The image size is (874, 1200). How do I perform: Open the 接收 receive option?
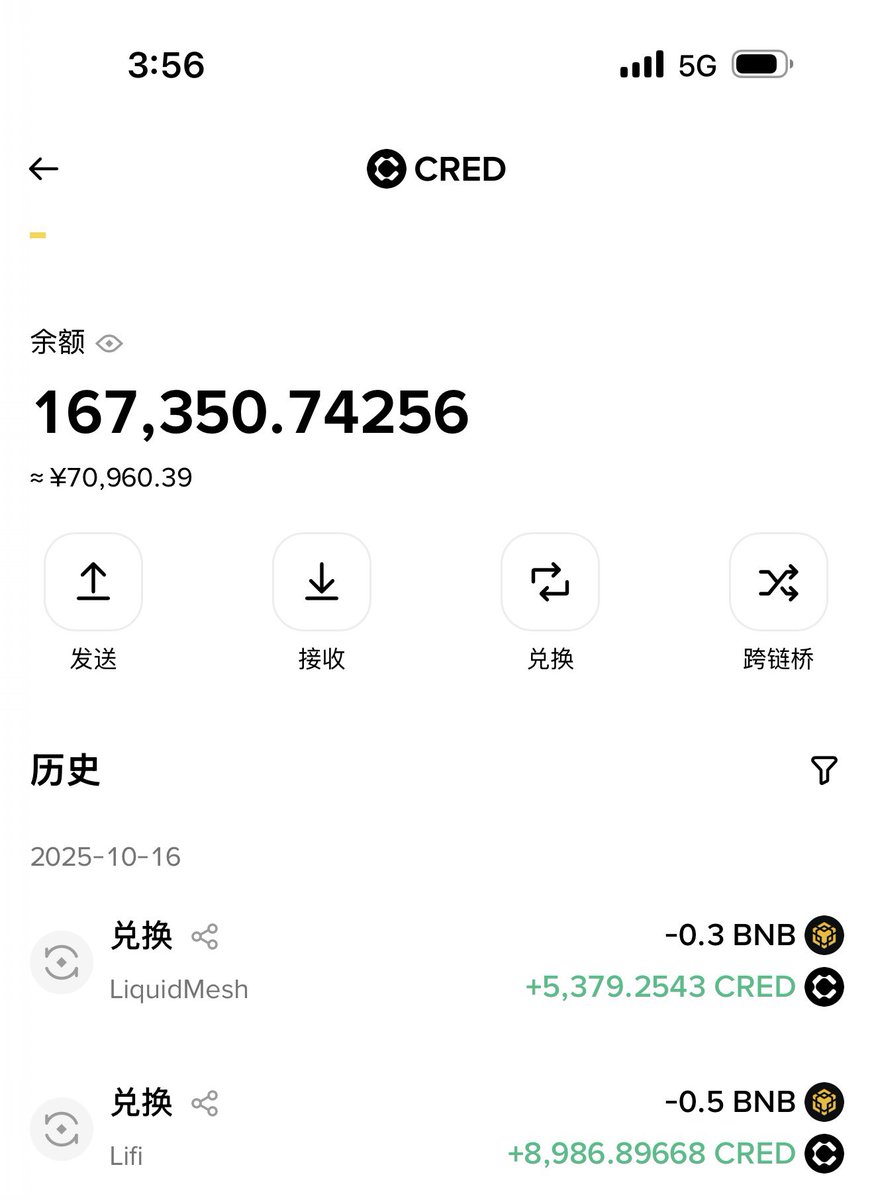[321, 582]
